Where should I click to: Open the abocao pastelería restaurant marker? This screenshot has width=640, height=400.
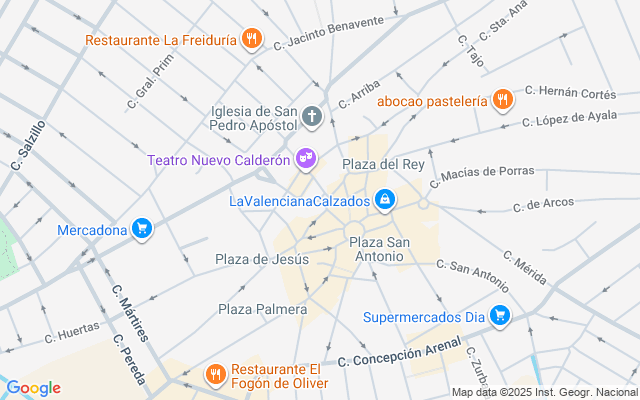click(x=502, y=101)
